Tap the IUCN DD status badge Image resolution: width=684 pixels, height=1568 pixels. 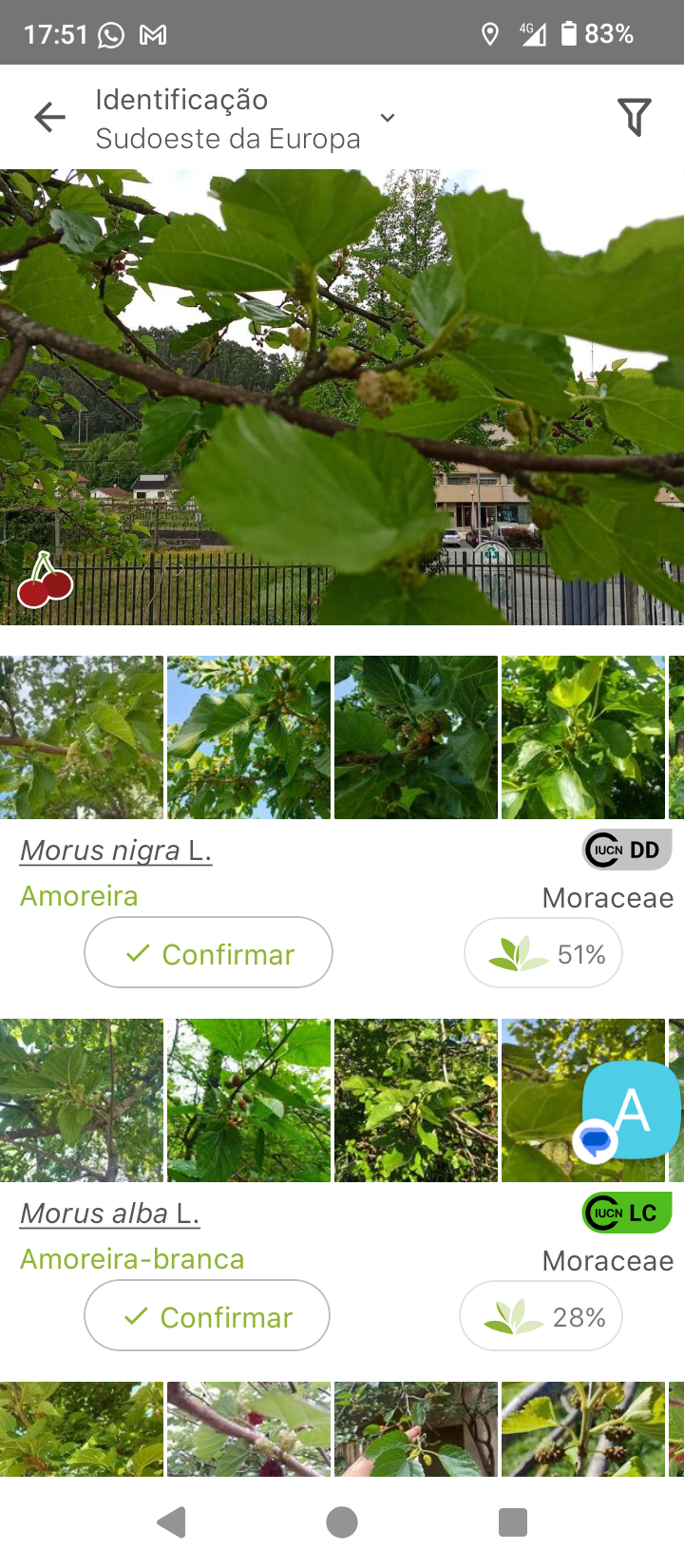pos(627,850)
